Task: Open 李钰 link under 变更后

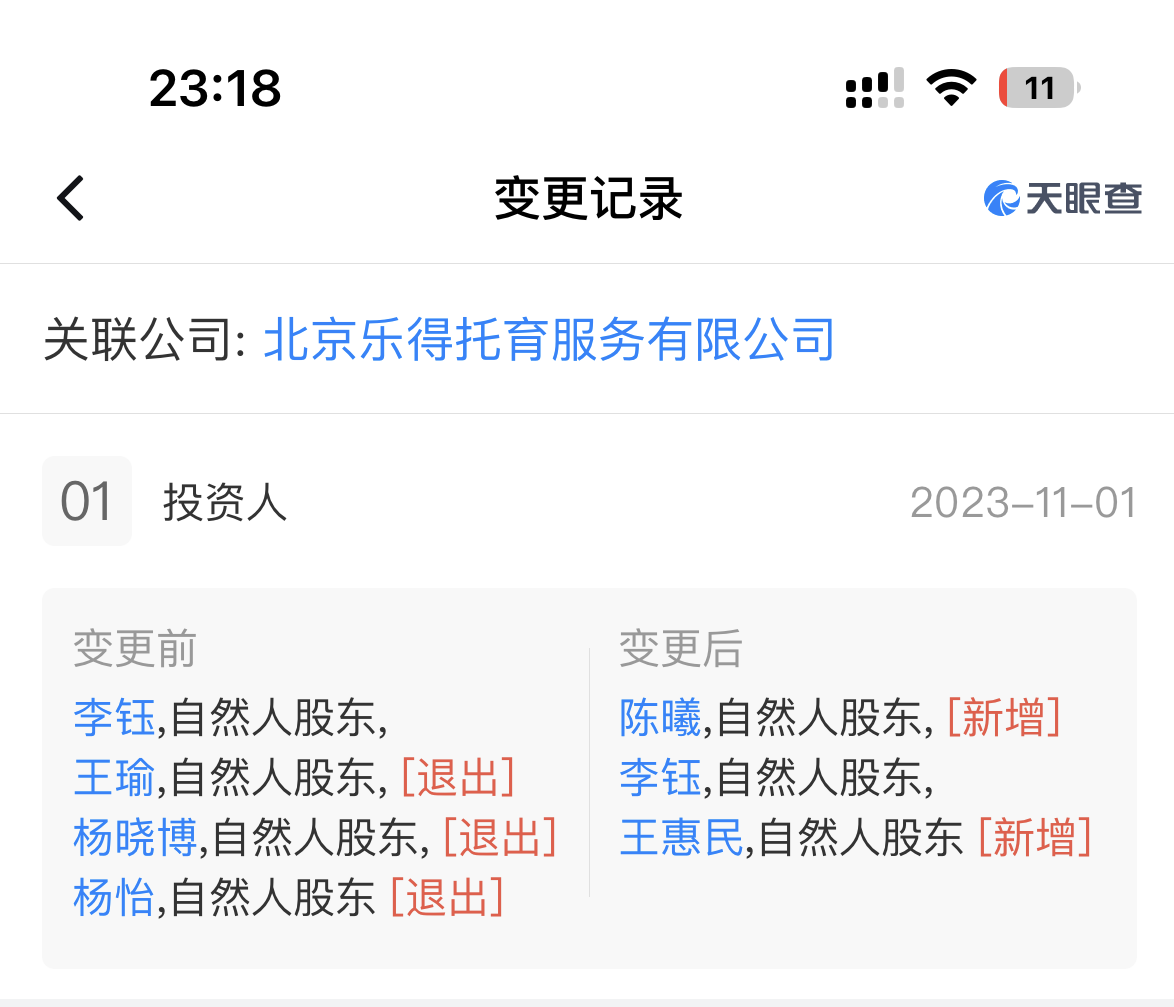Action: (660, 777)
